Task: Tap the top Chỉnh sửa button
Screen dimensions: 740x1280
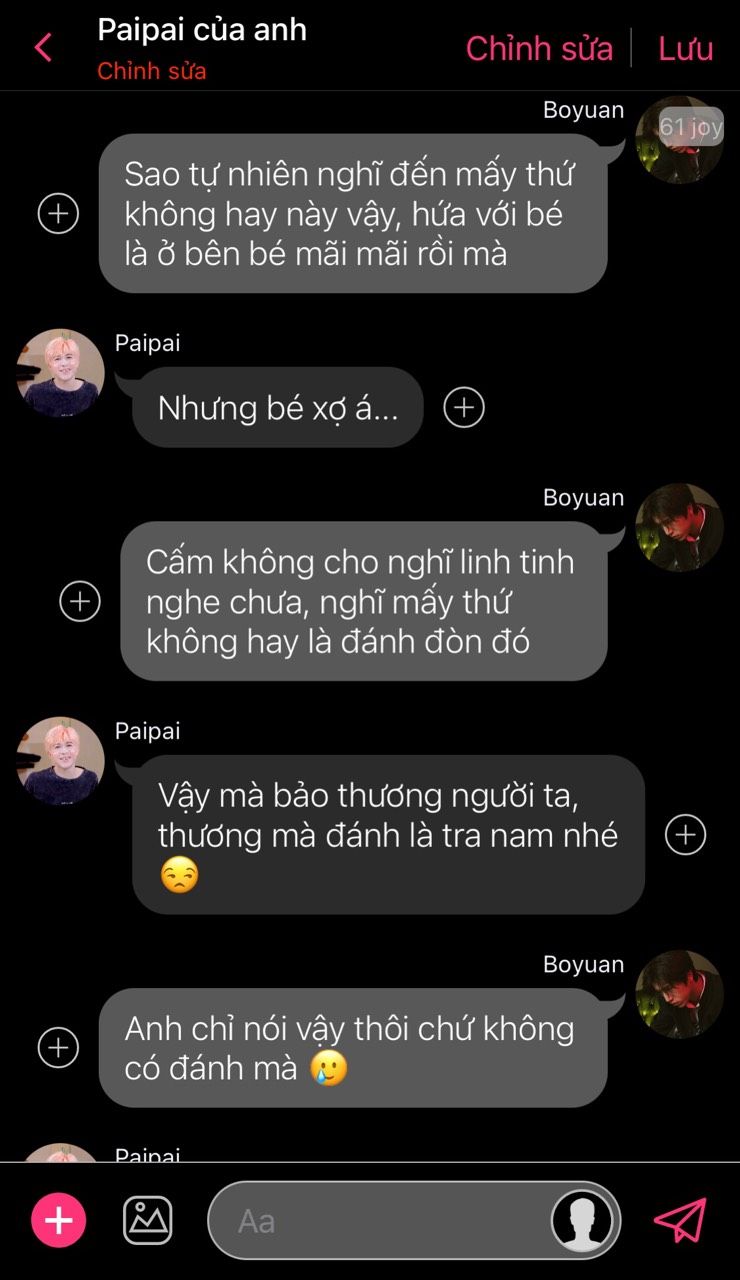Action: [539, 48]
